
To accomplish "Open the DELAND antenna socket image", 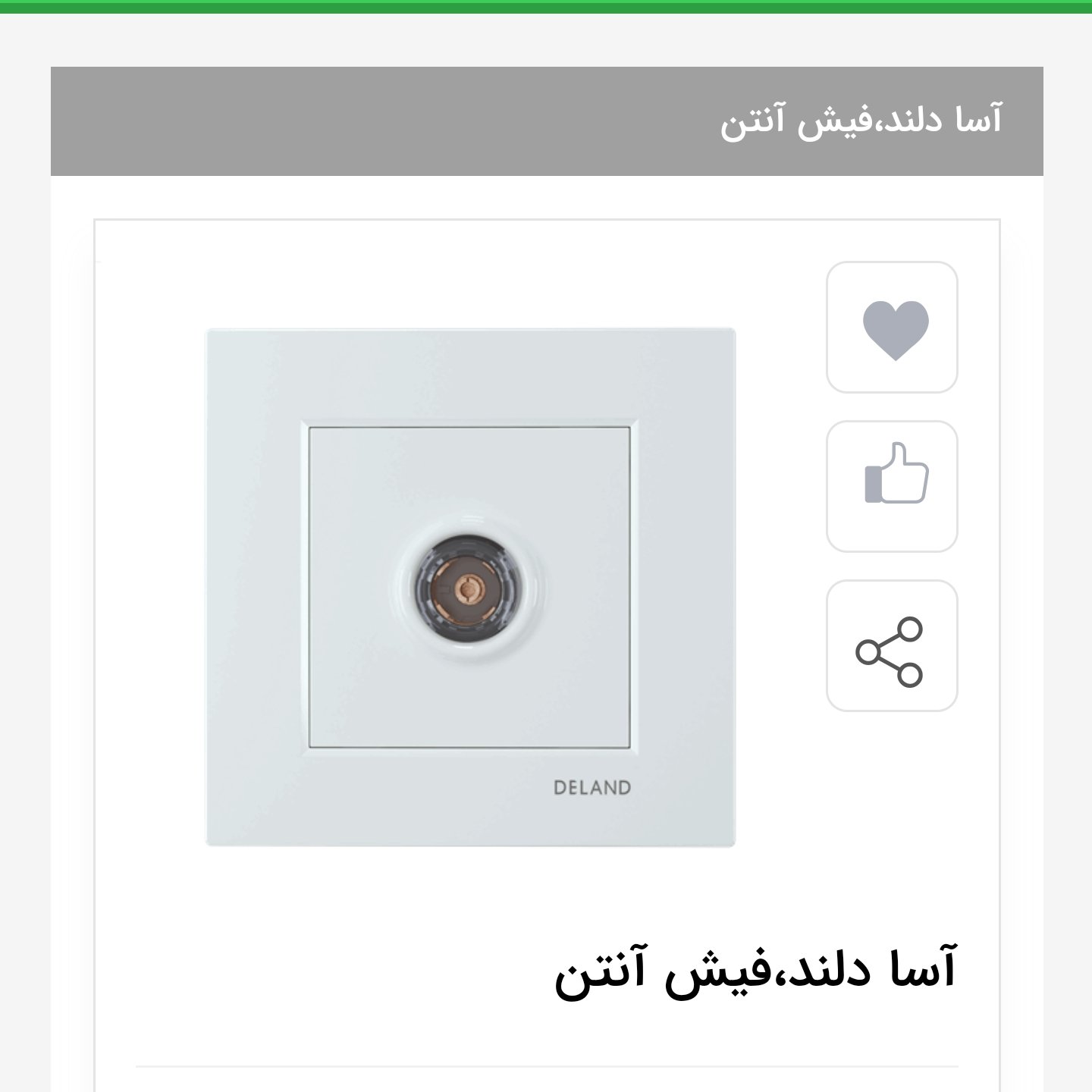I will (x=471, y=588).
